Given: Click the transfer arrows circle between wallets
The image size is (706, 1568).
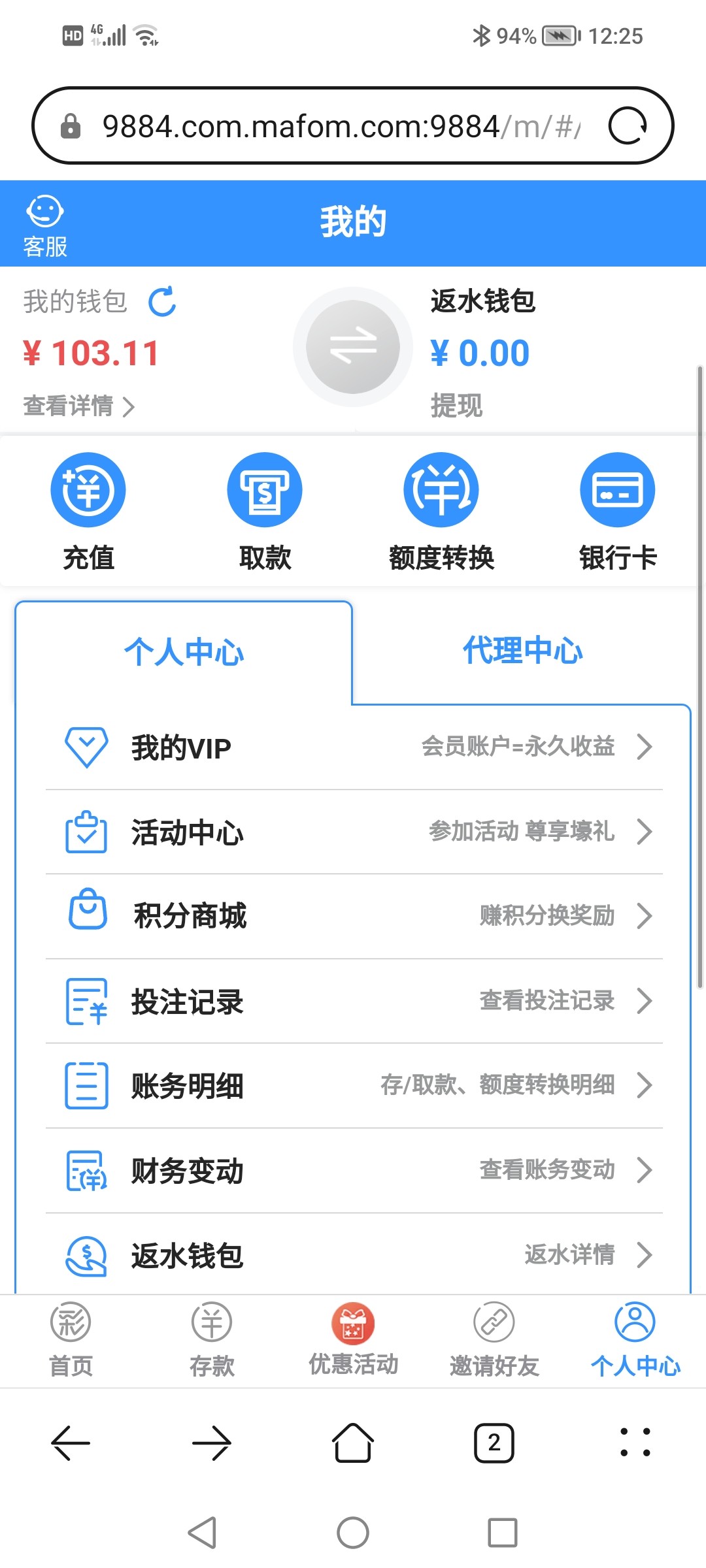Looking at the screenshot, I should pyautogui.click(x=353, y=346).
